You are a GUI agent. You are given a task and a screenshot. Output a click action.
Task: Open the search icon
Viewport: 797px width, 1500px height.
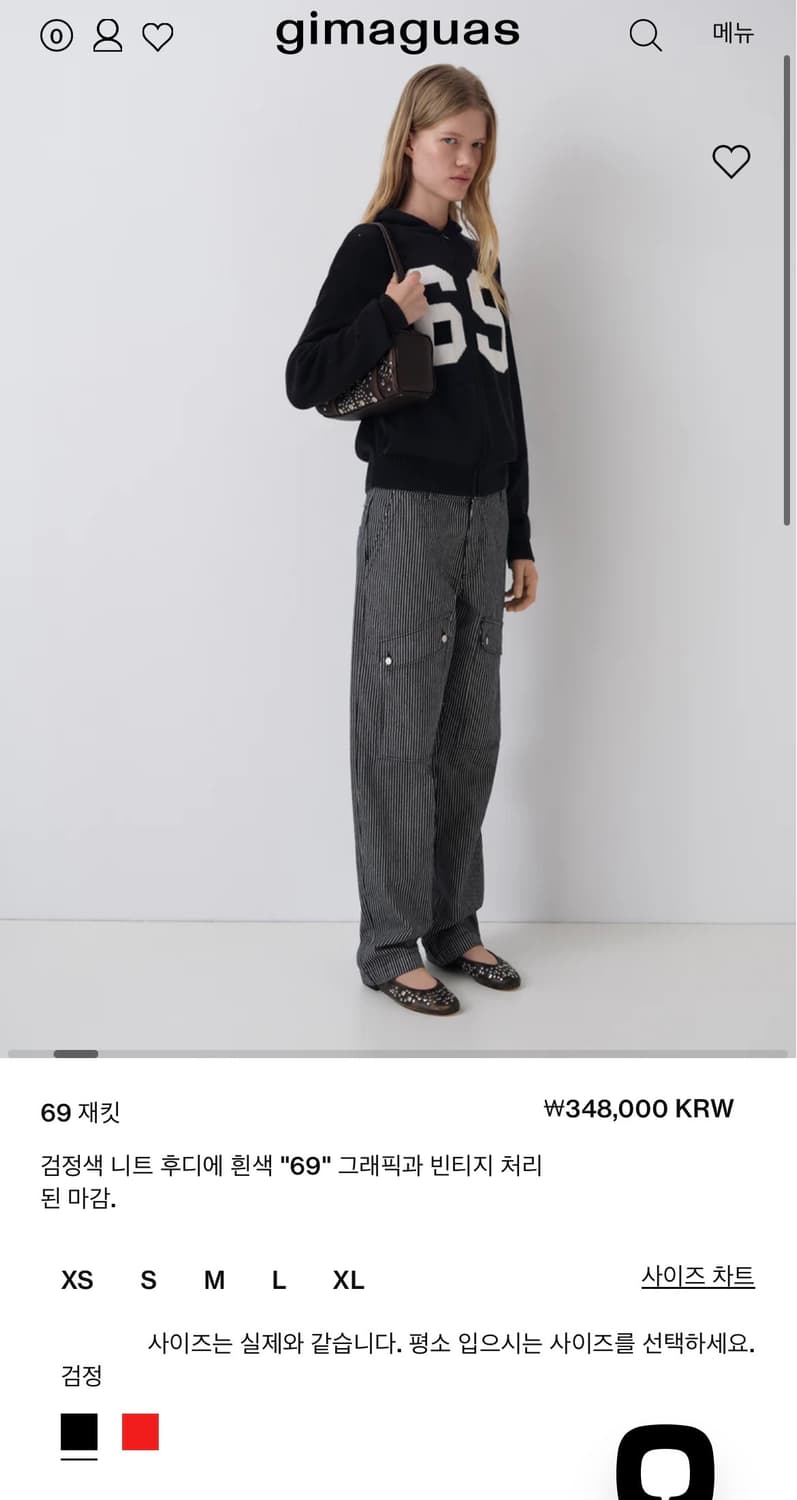click(645, 35)
